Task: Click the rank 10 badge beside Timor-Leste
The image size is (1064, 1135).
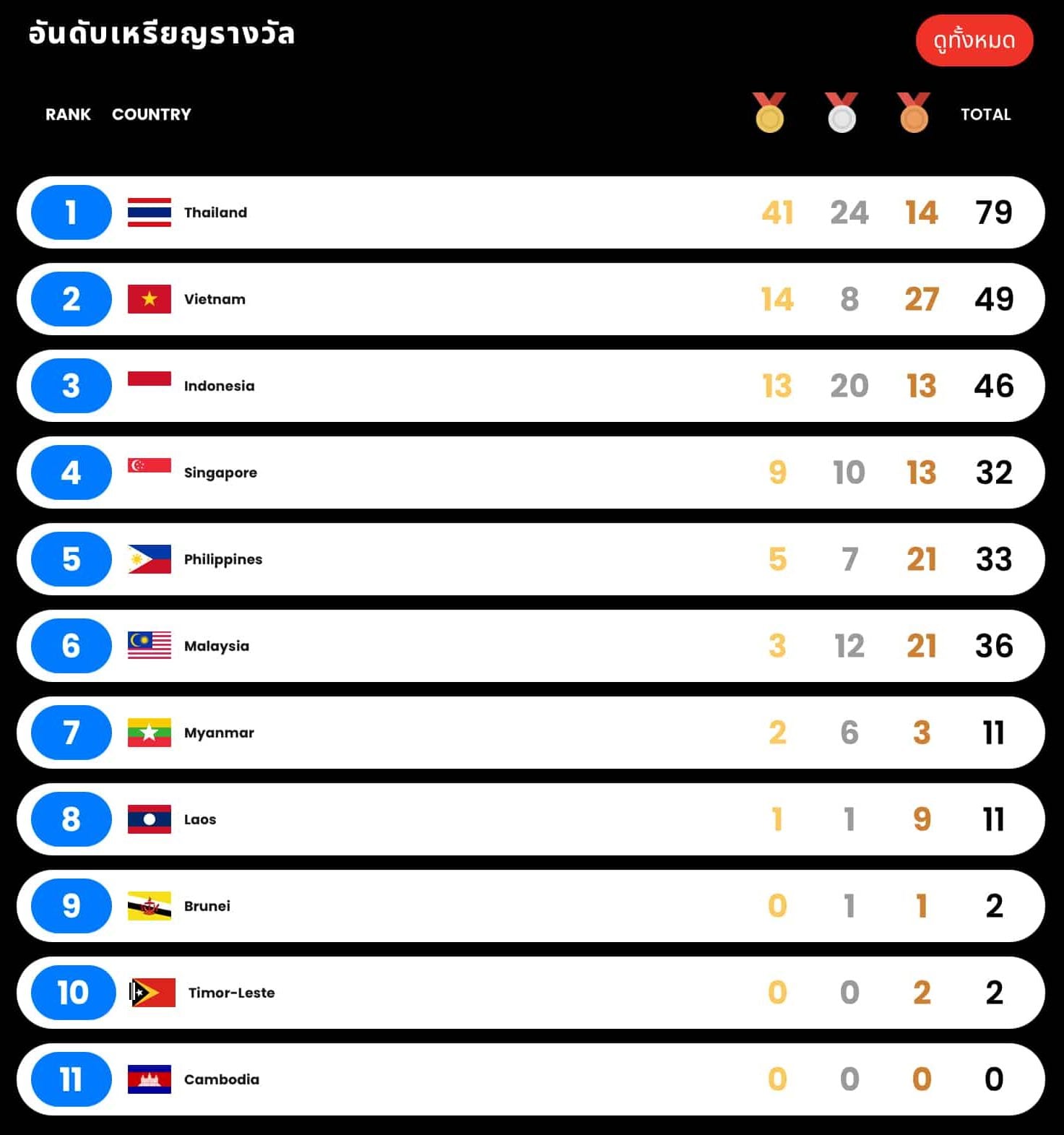Action: pyautogui.click(x=69, y=993)
